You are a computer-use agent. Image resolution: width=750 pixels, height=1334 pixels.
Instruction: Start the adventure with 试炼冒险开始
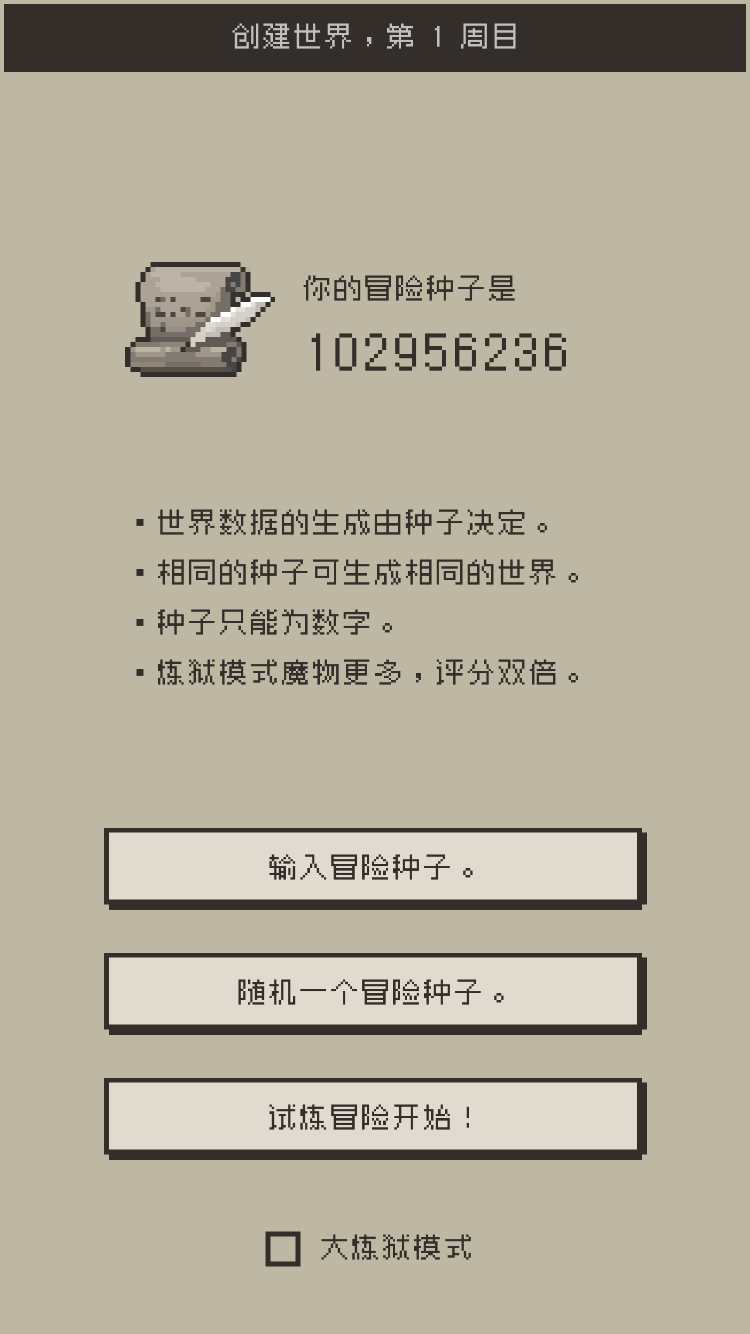coord(375,1117)
